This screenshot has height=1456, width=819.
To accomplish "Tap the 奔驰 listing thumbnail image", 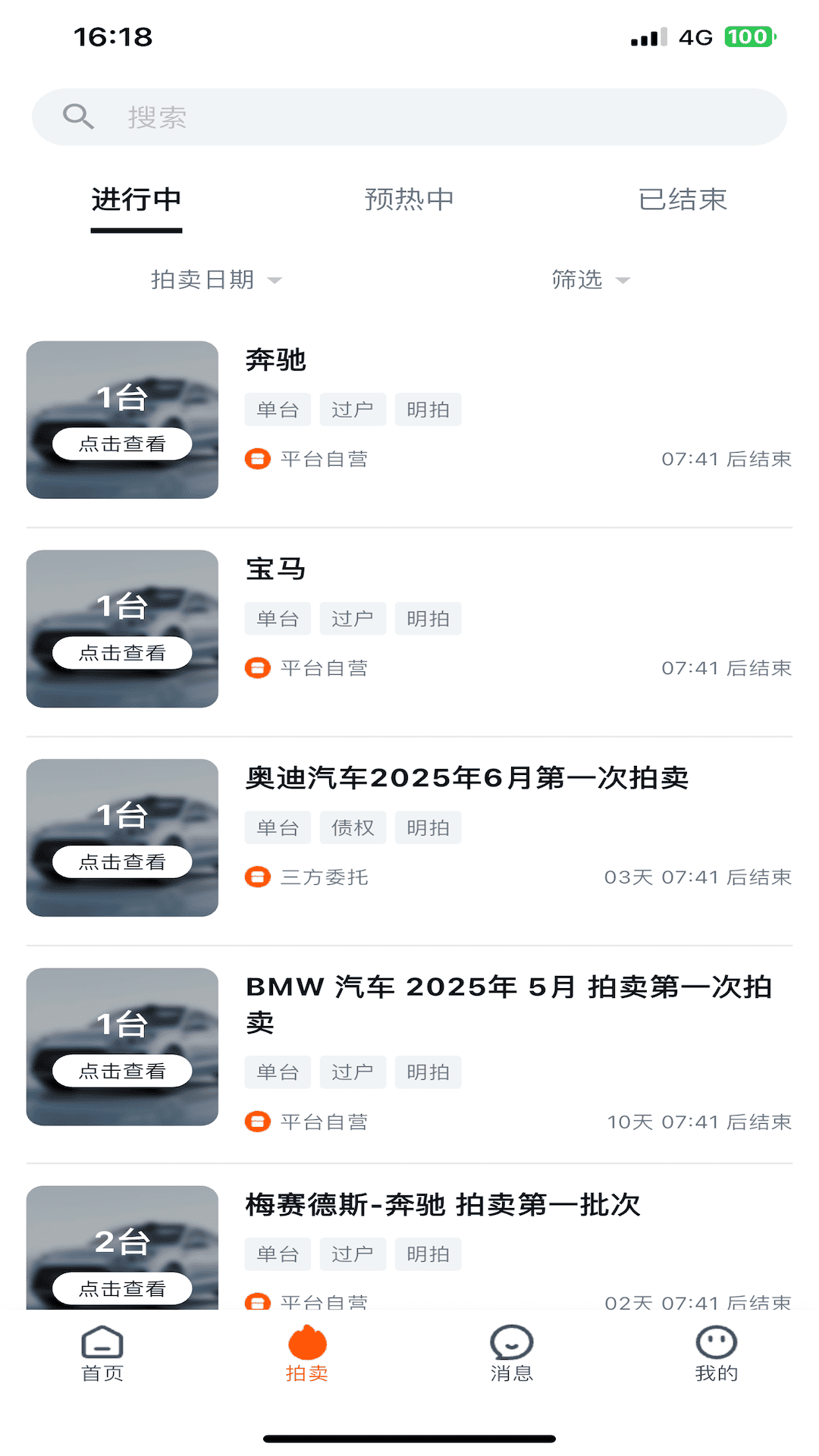I will click(x=121, y=420).
